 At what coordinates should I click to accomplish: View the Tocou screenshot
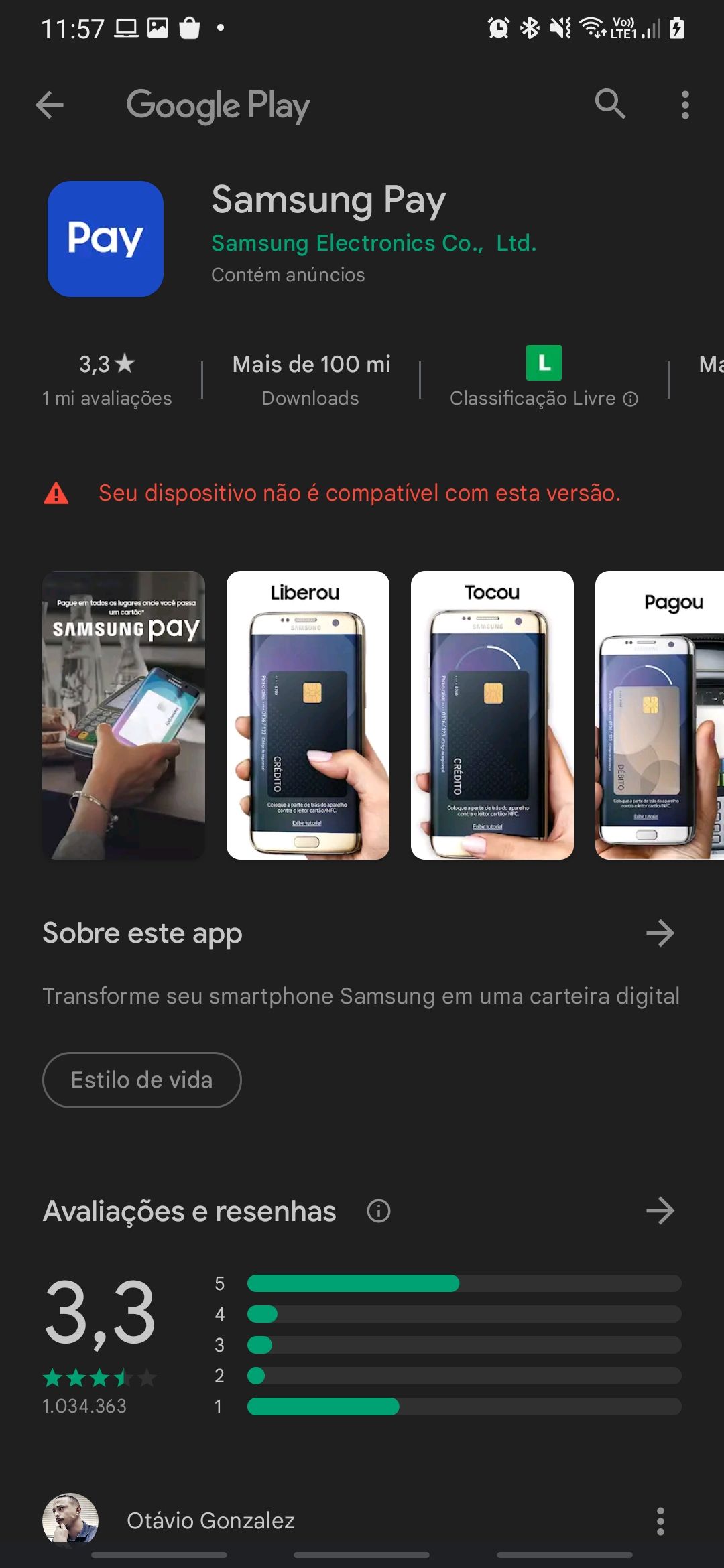[492, 715]
